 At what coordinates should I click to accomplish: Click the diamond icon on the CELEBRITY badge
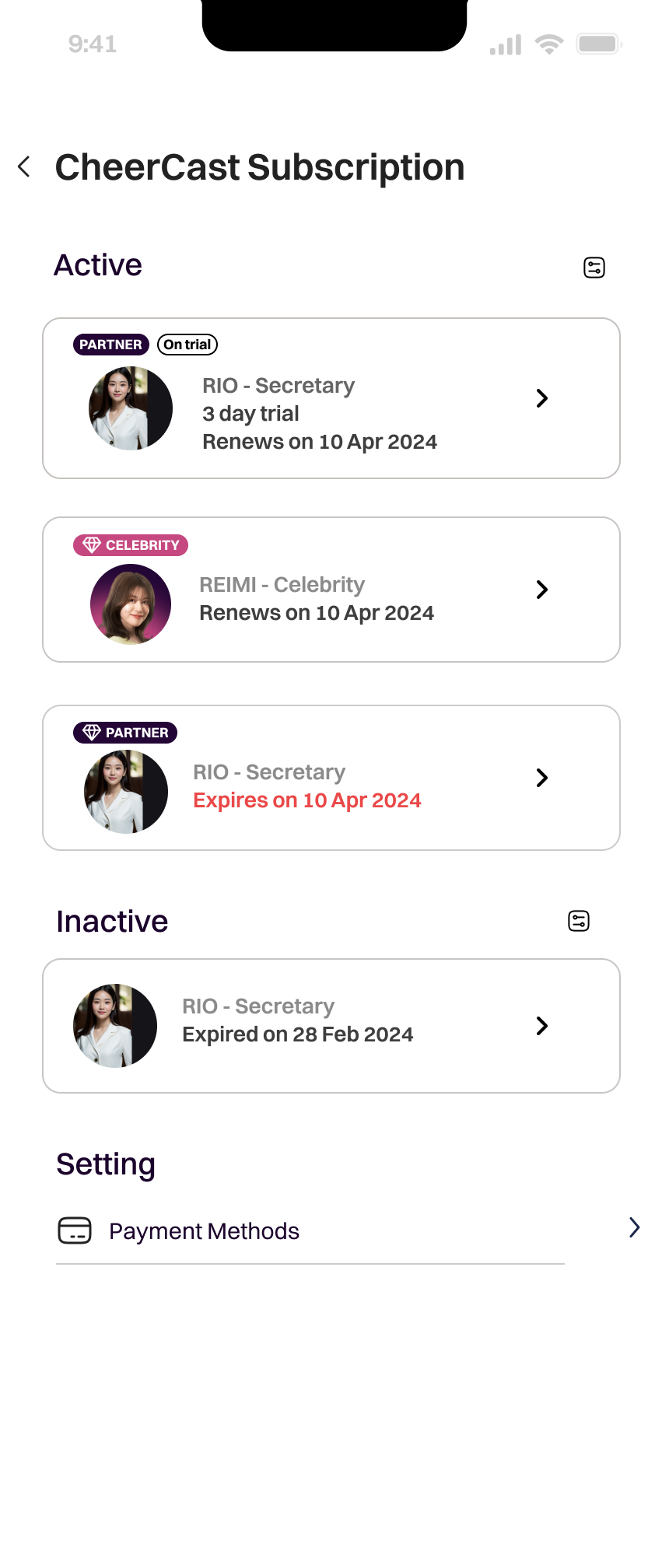(92, 544)
